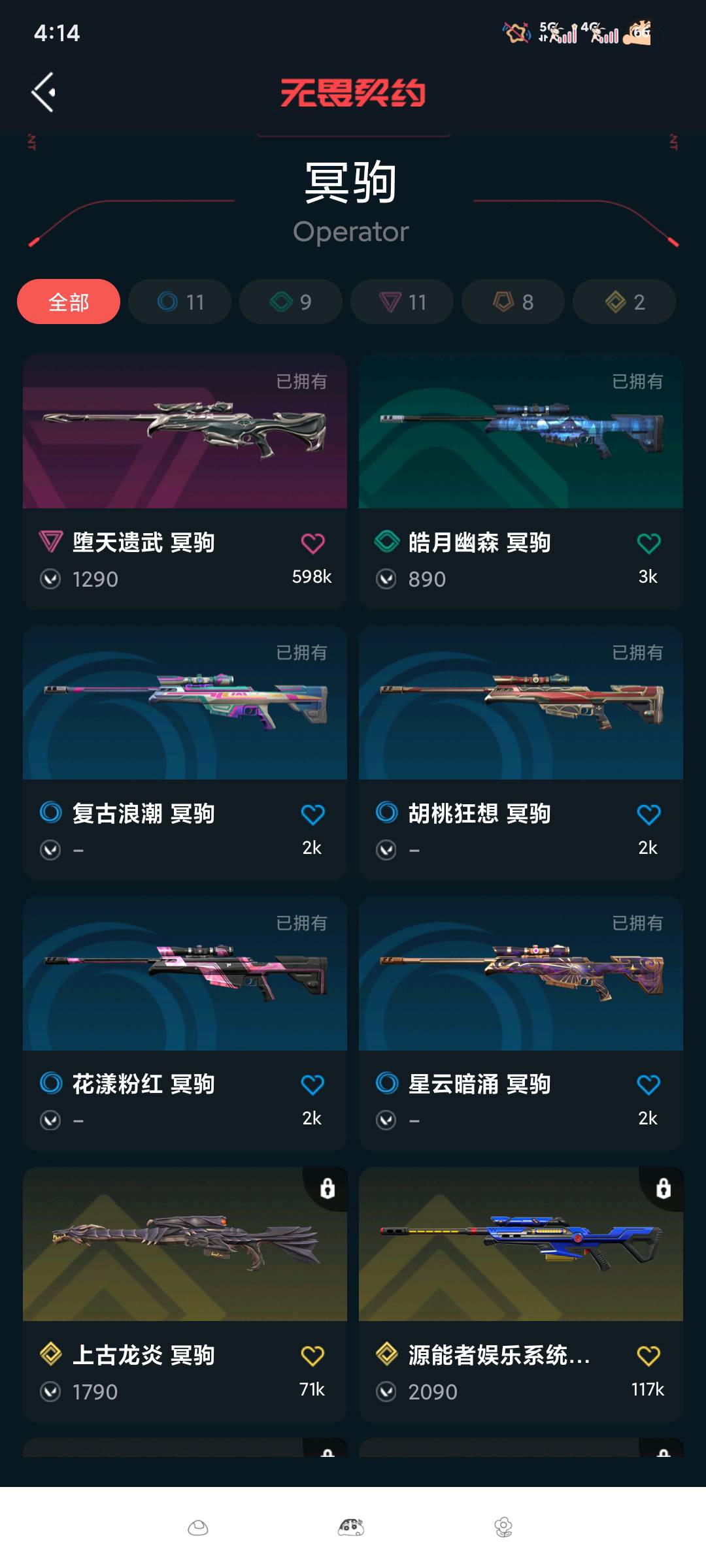Filter by the orange pentagon tier (8)

coord(513,302)
